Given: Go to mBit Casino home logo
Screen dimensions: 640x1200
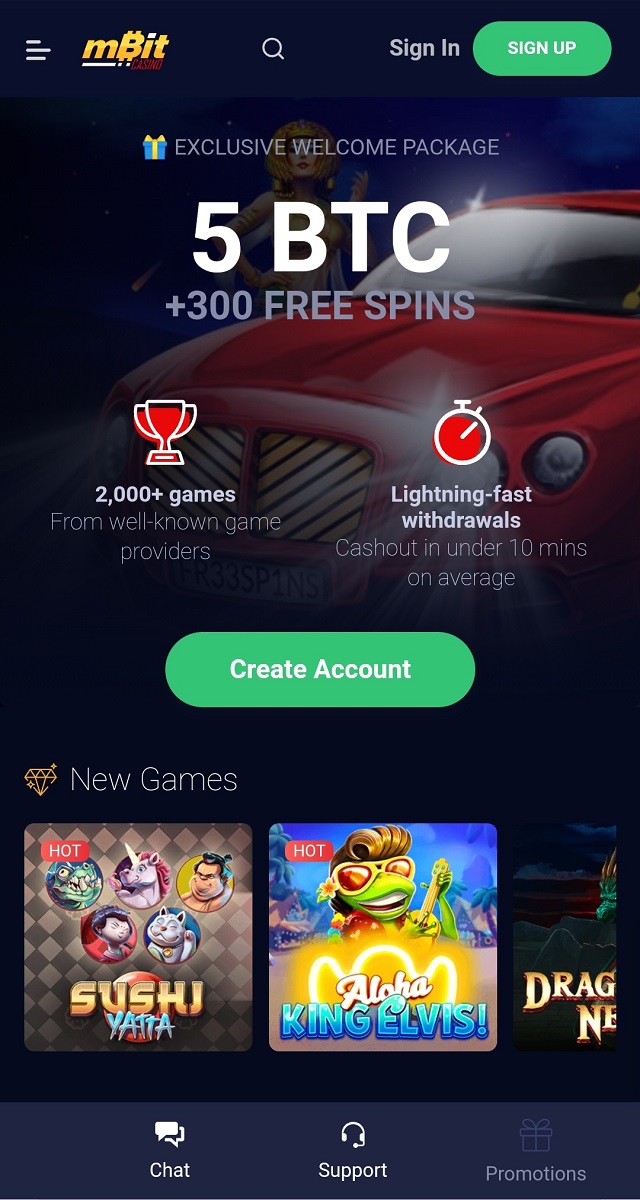Looking at the screenshot, I should pos(125,51).
